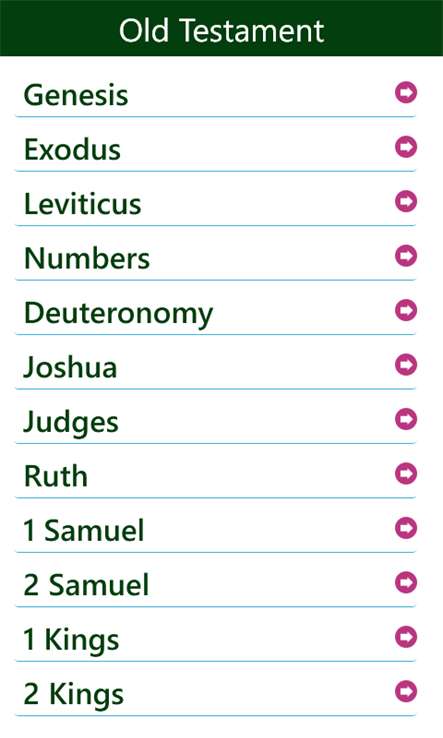Open 1 Samuel
The image size is (443, 738).
[216, 529]
